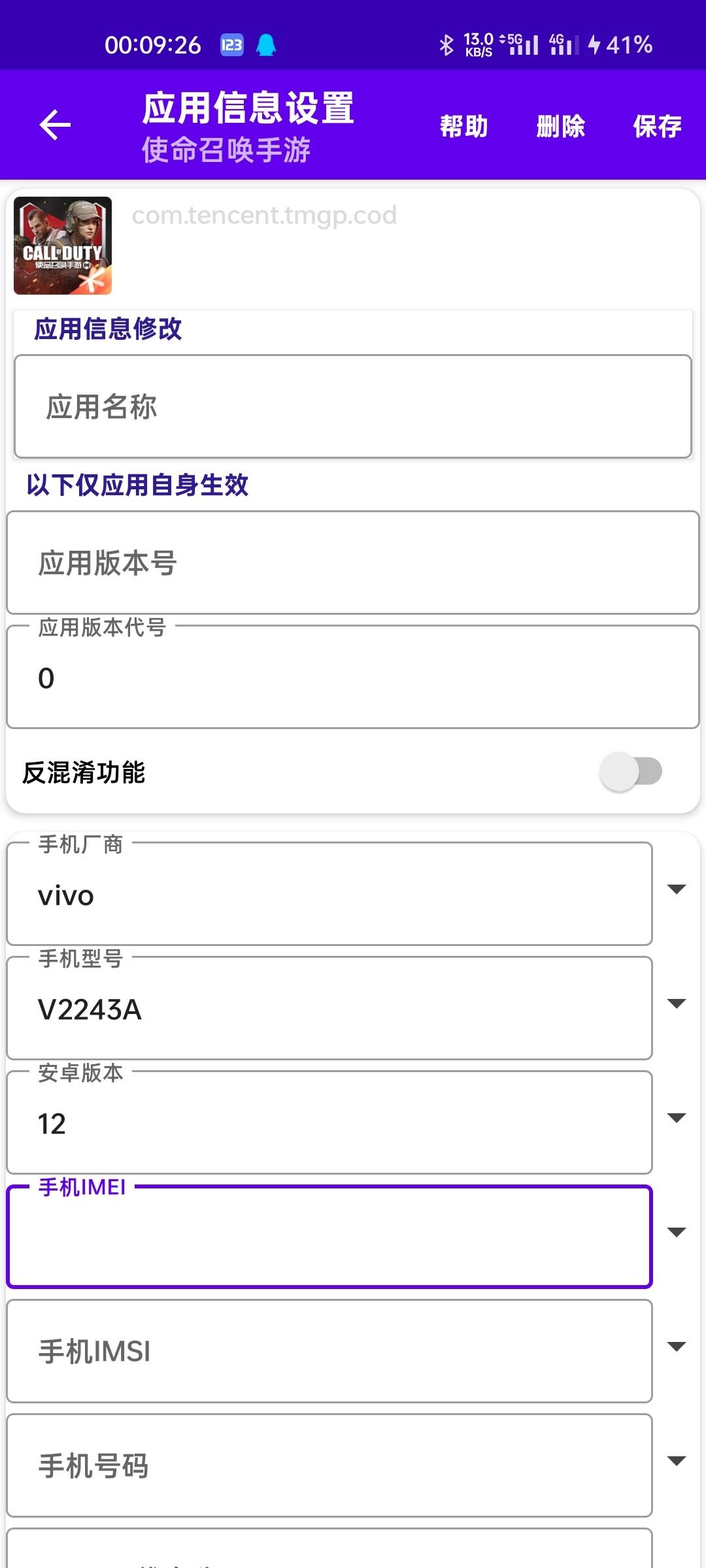706x1568 pixels.
Task: Expand the 手机号码 dropdown arrow
Action: (677, 1461)
